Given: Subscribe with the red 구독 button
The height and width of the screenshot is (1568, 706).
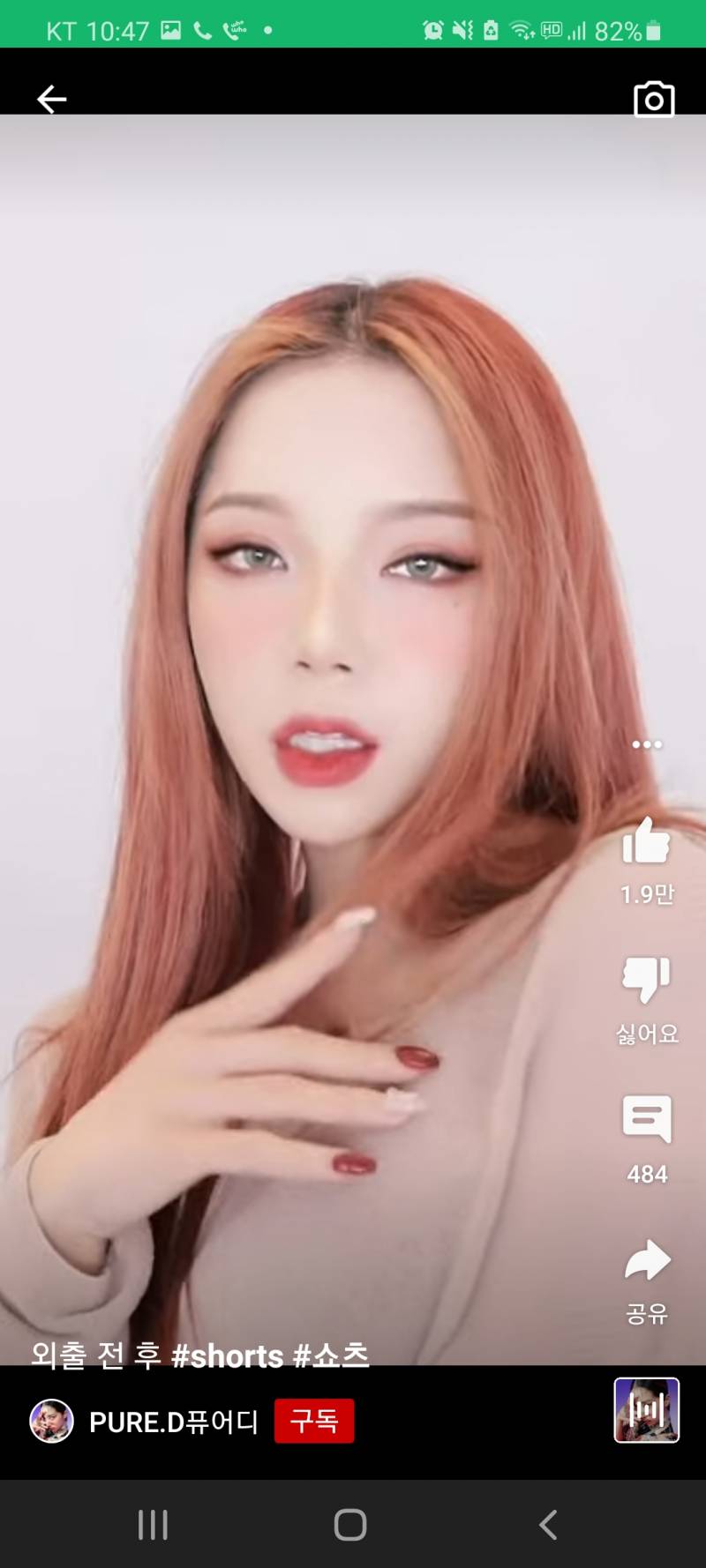Looking at the screenshot, I should 314,1421.
